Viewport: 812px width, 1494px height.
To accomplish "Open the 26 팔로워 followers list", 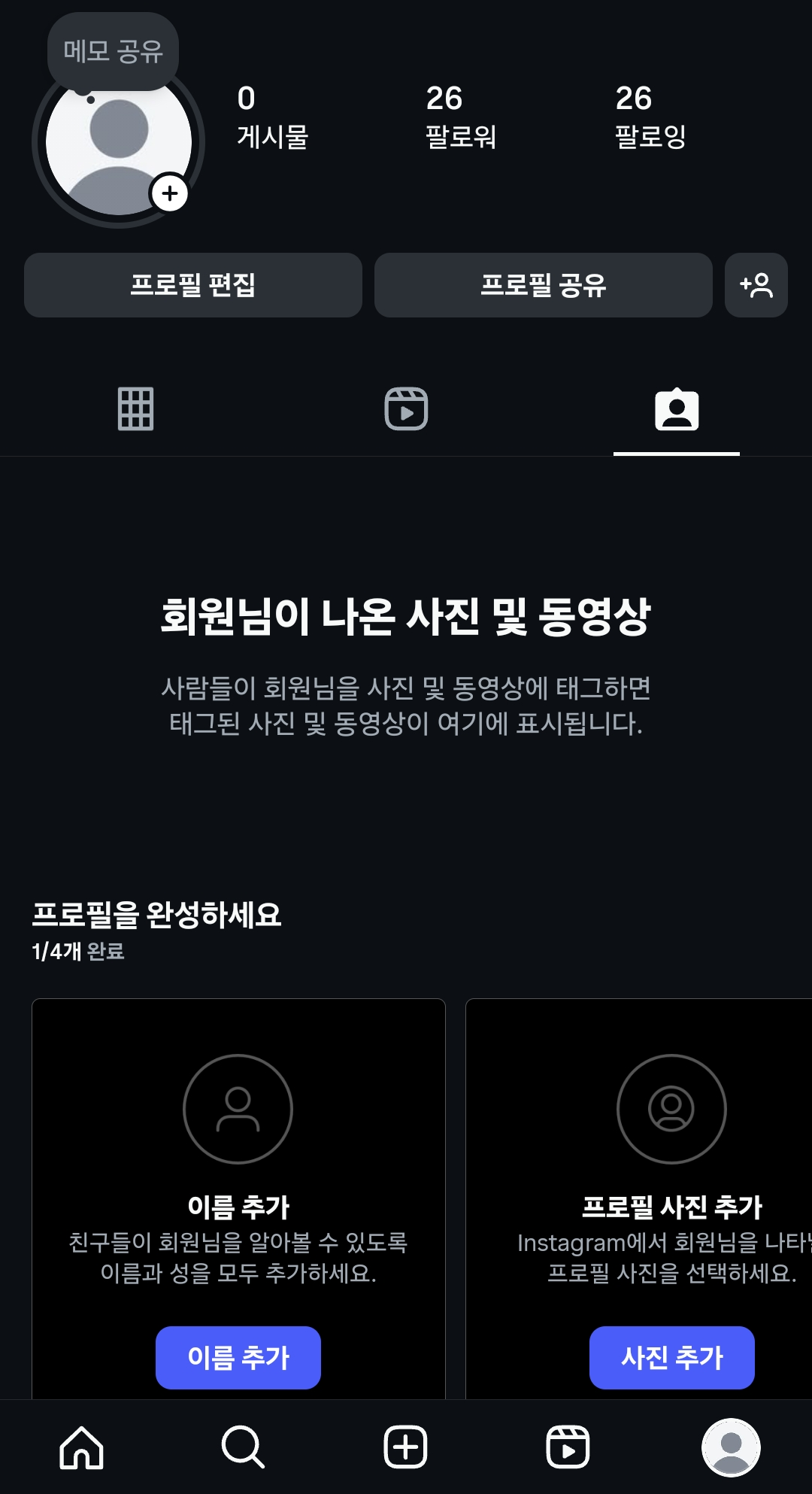I will point(461,117).
